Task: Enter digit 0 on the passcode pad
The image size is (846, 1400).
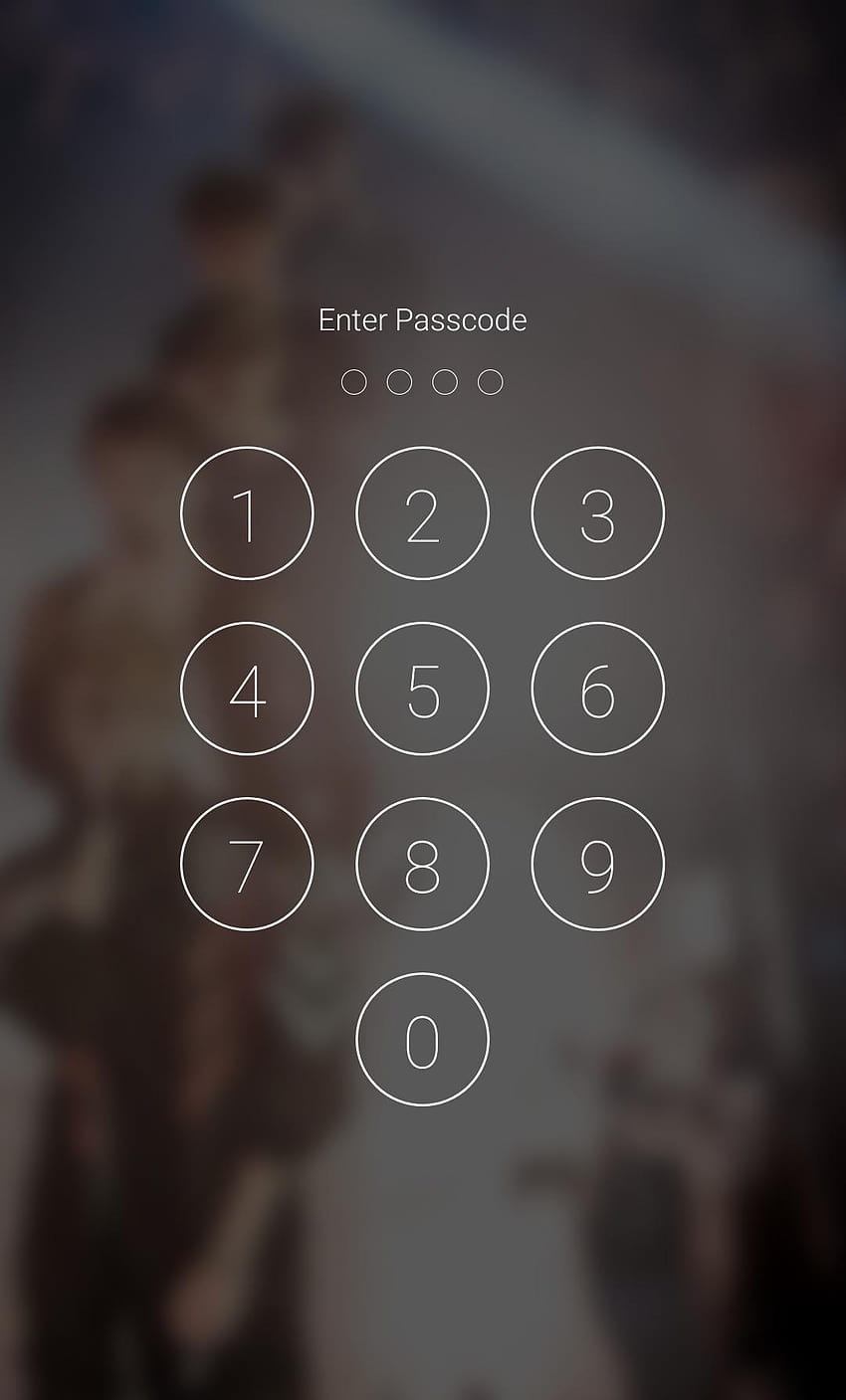Action: click(422, 1039)
